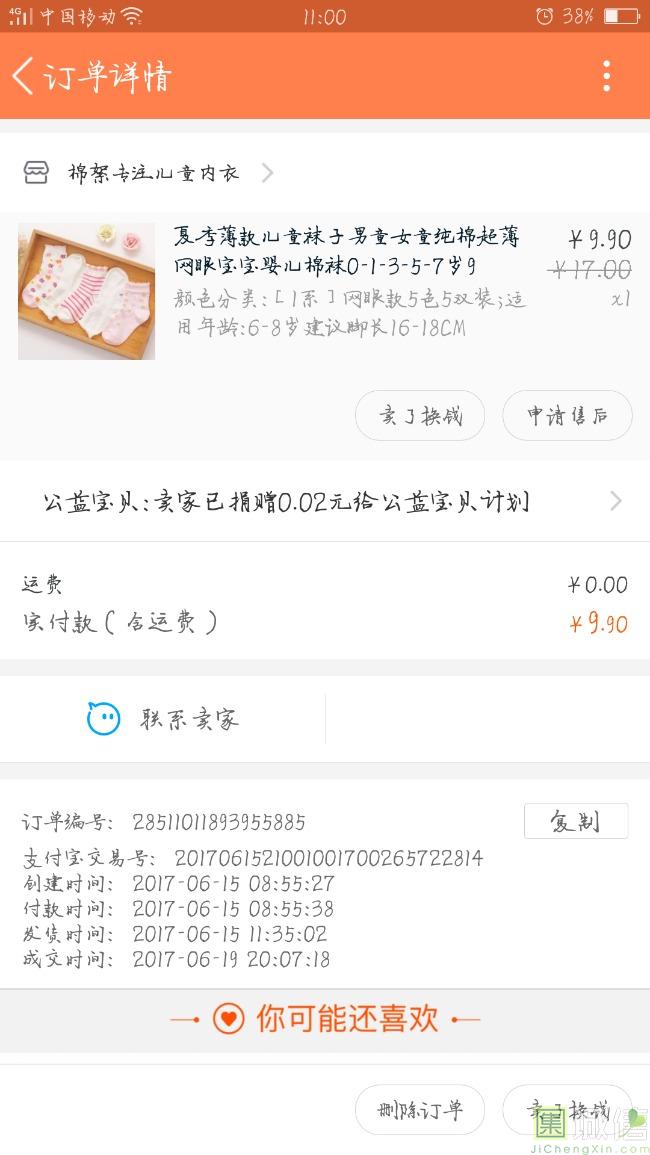Screen dimensions: 650x1155
Task: Tap the 删除订单 button
Action: (420, 1110)
